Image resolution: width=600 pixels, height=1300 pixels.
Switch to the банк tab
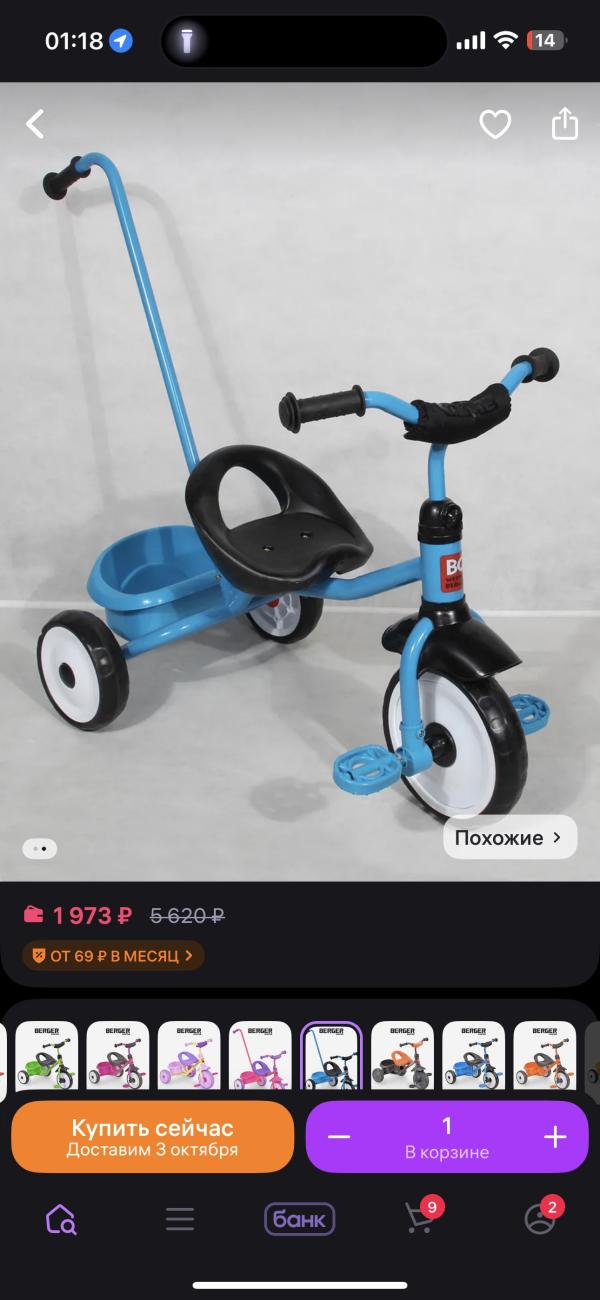299,1219
